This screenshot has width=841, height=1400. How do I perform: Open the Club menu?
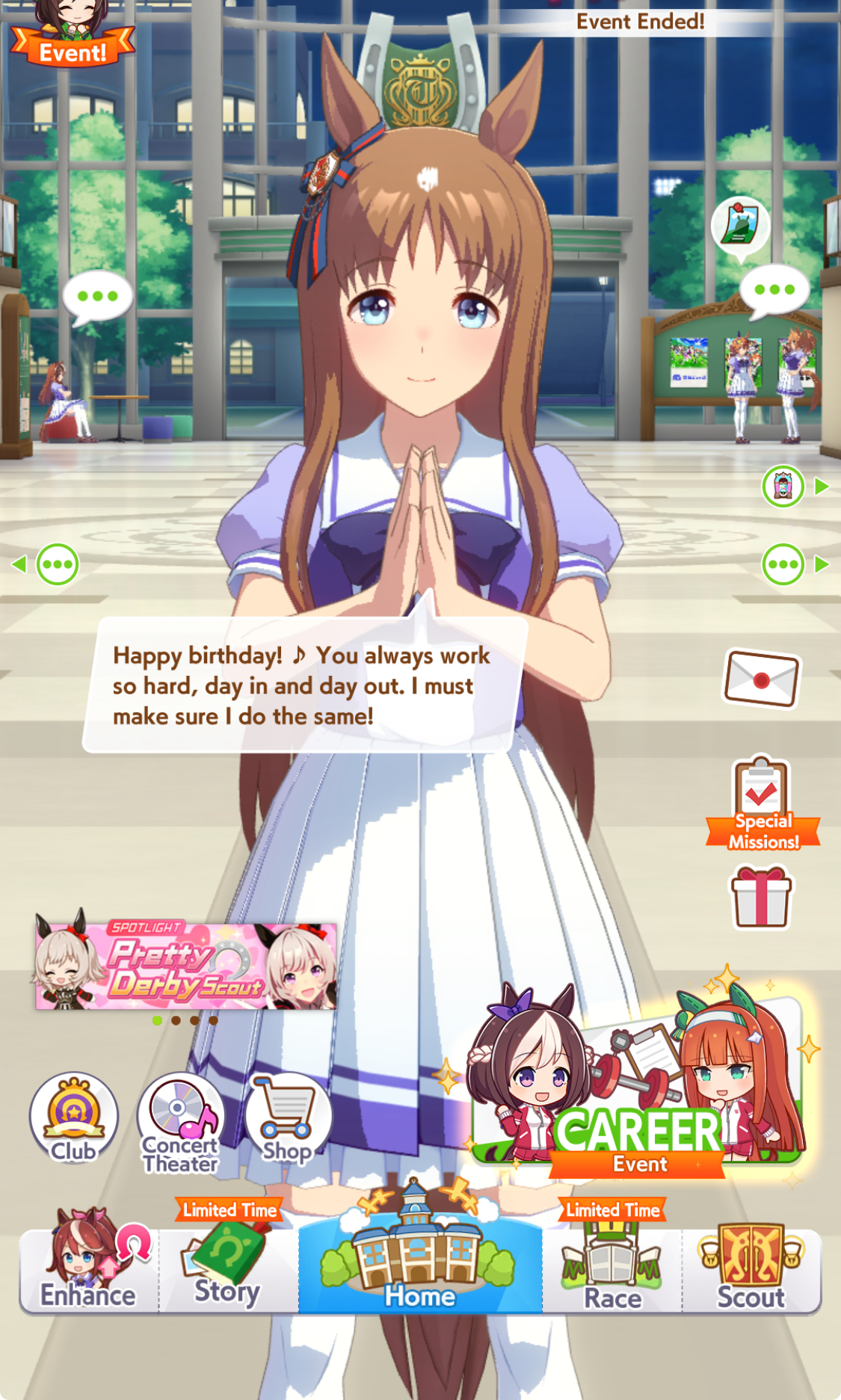73,1118
